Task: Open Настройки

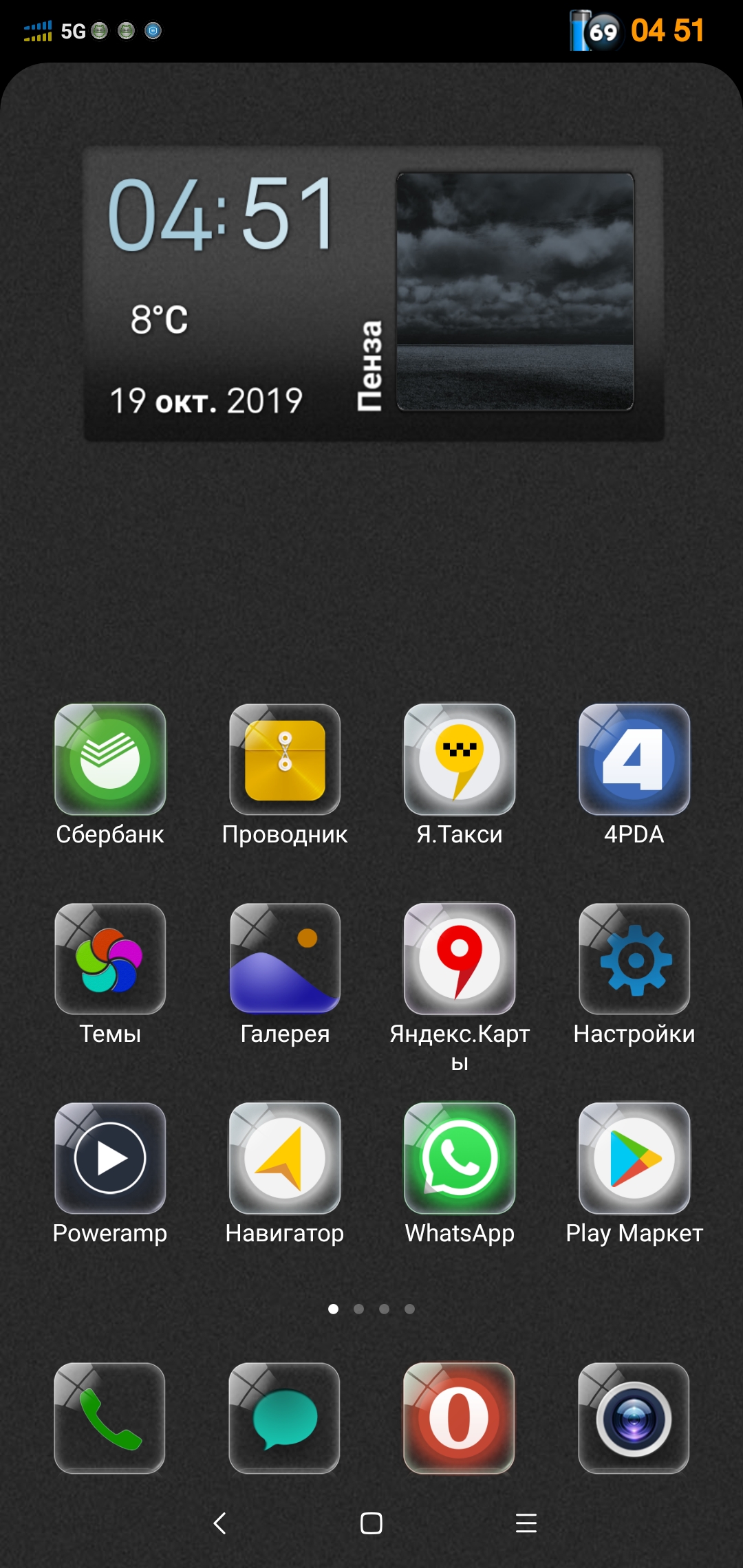Action: click(634, 959)
